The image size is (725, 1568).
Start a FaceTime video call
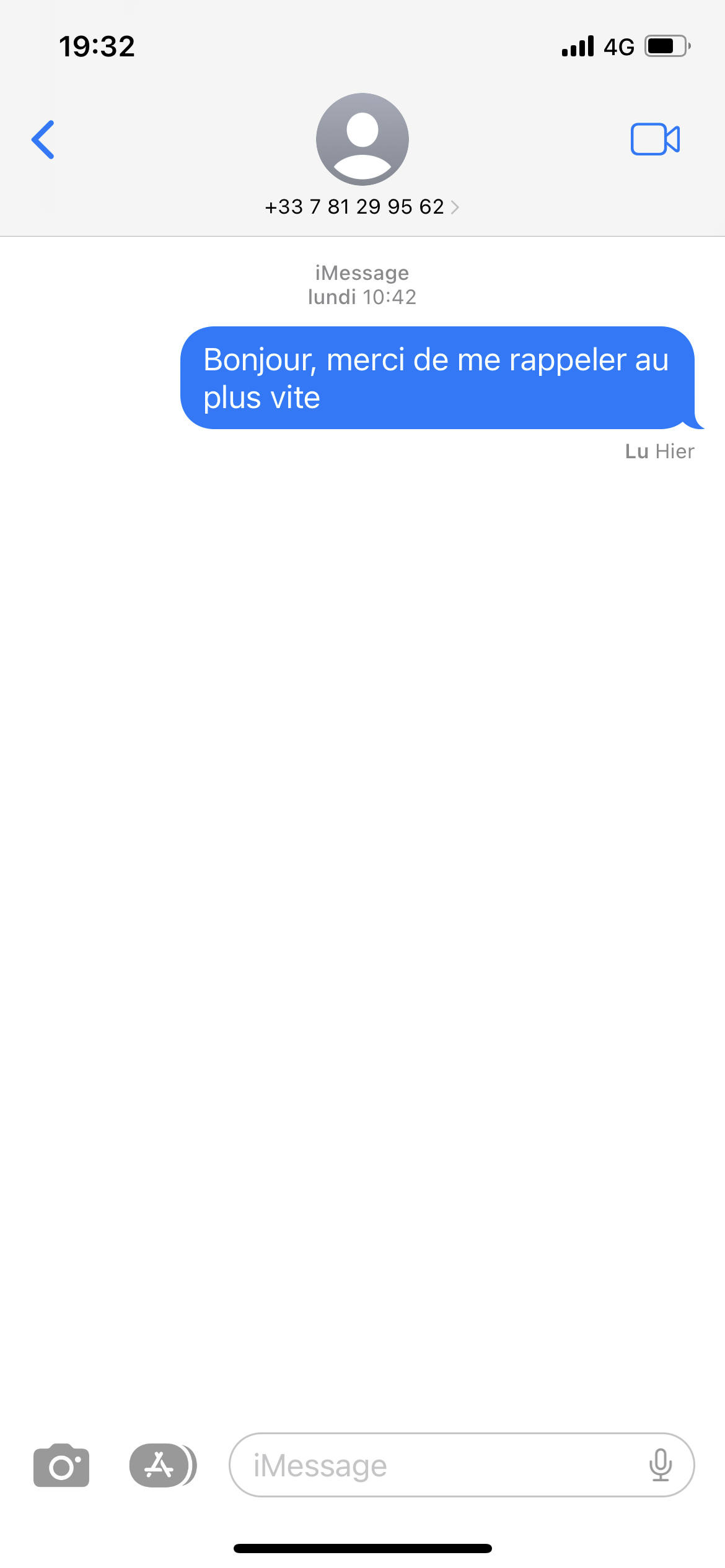point(655,139)
